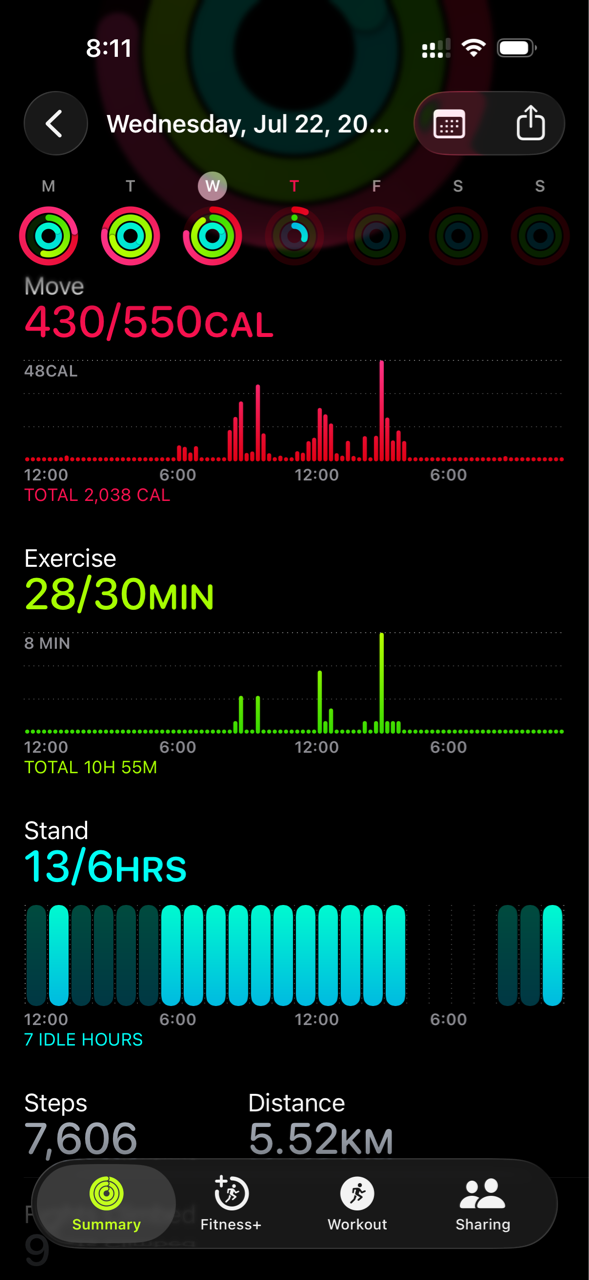589x1280 pixels.
Task: Go back using the back arrow
Action: pos(55,124)
